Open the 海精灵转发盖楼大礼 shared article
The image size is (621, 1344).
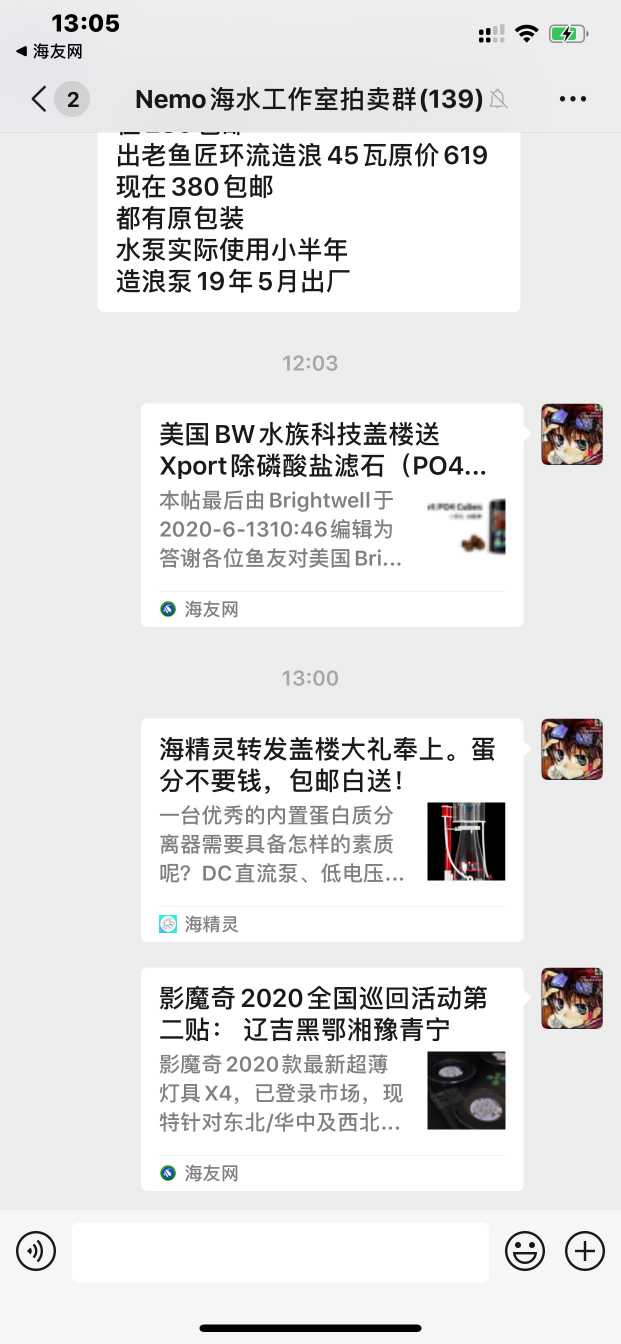(x=331, y=830)
